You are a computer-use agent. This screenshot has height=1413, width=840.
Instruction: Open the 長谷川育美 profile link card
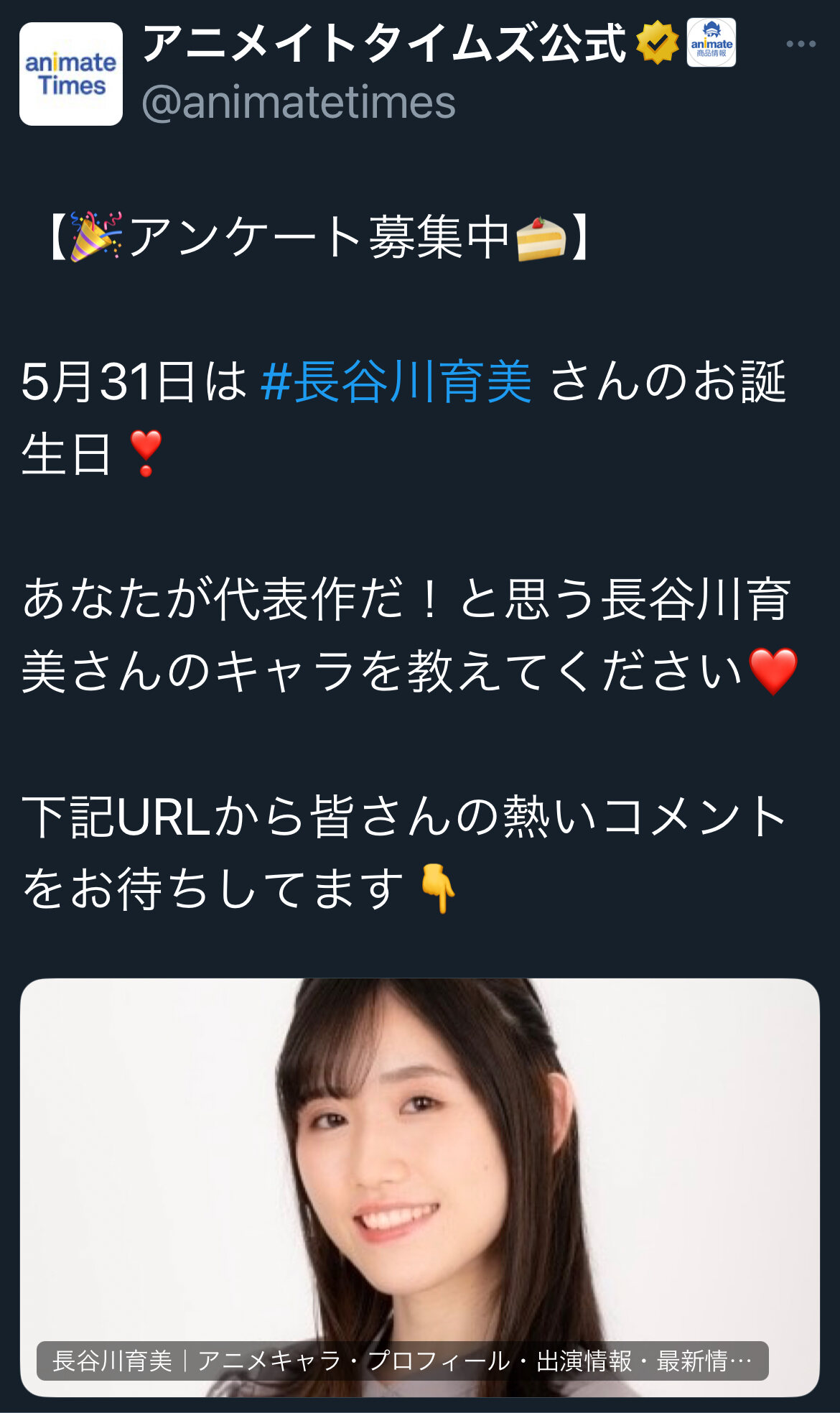pos(419,1185)
